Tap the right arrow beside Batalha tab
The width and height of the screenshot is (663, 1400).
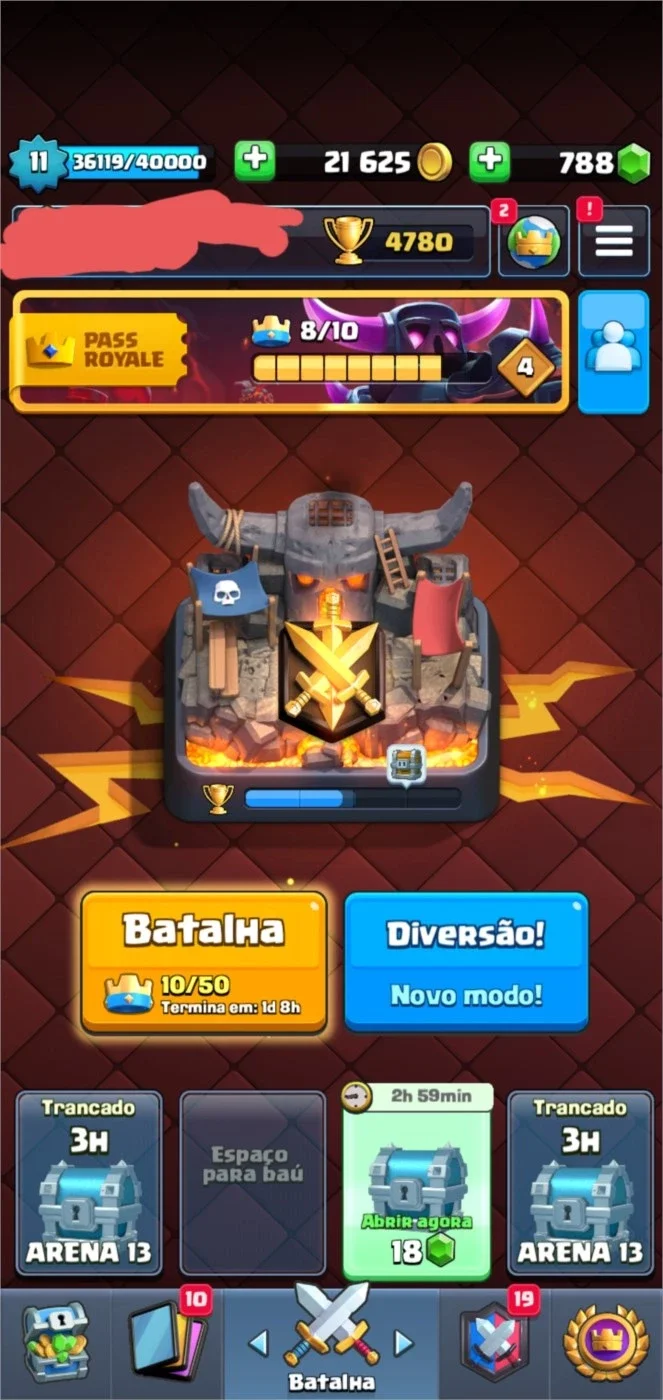point(403,1342)
